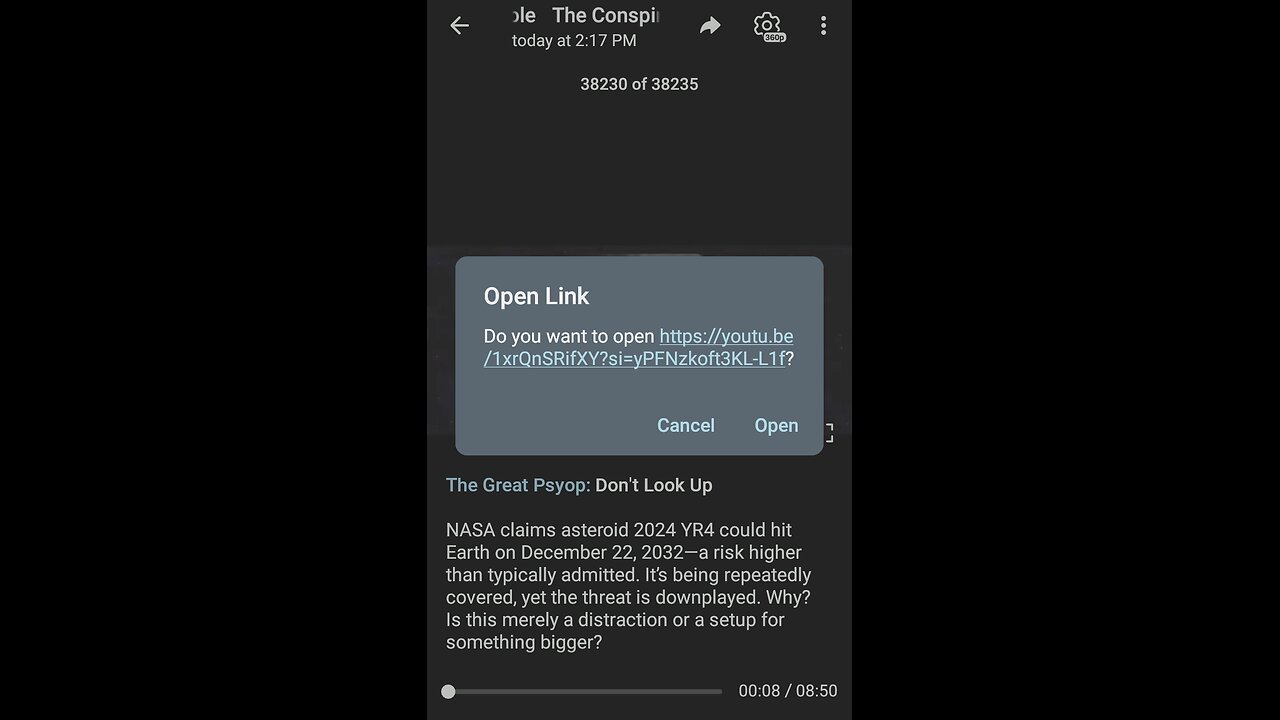1280x720 pixels.
Task: Open the 360p quality settings gear
Action: [x=767, y=26]
